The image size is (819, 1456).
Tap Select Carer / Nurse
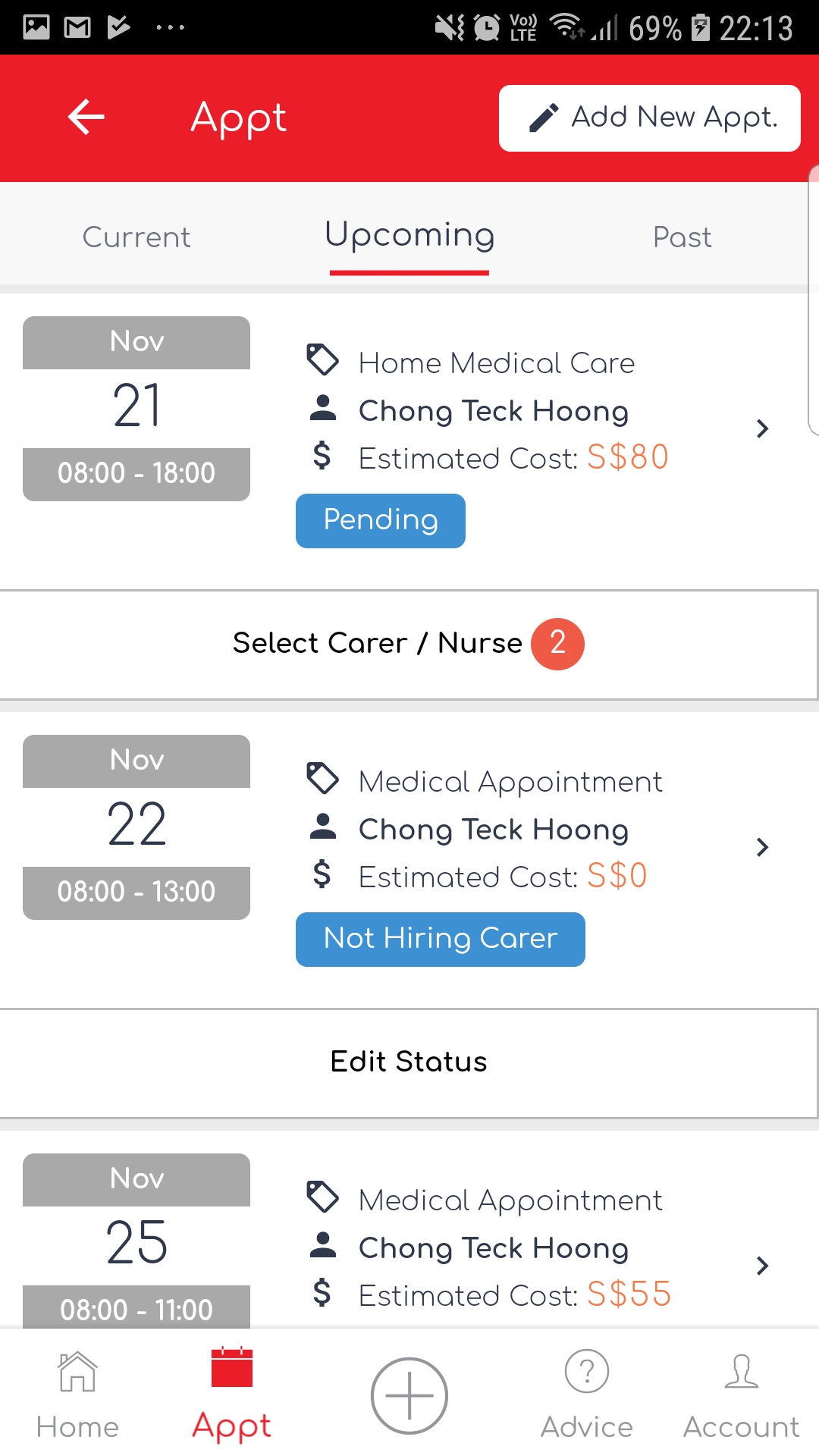pyautogui.click(x=409, y=645)
